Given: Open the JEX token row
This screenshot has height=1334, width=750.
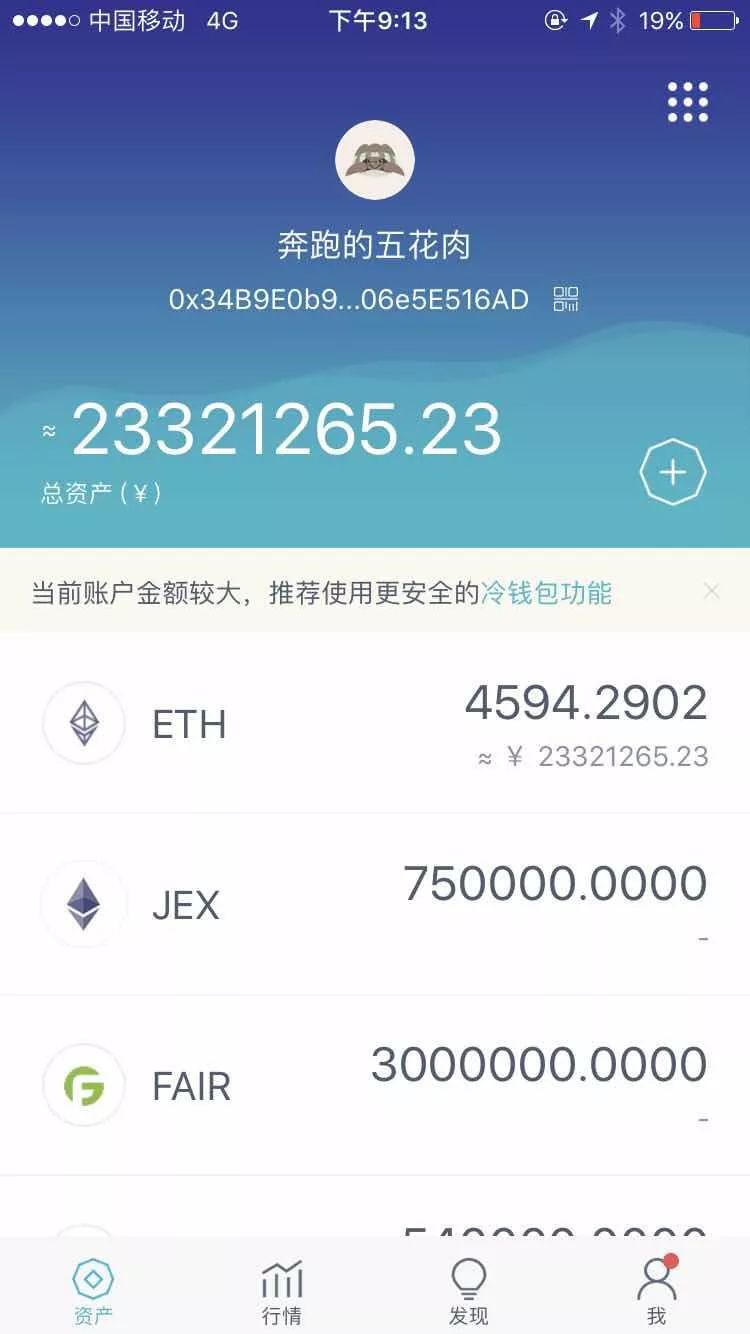Looking at the screenshot, I should click(x=375, y=904).
